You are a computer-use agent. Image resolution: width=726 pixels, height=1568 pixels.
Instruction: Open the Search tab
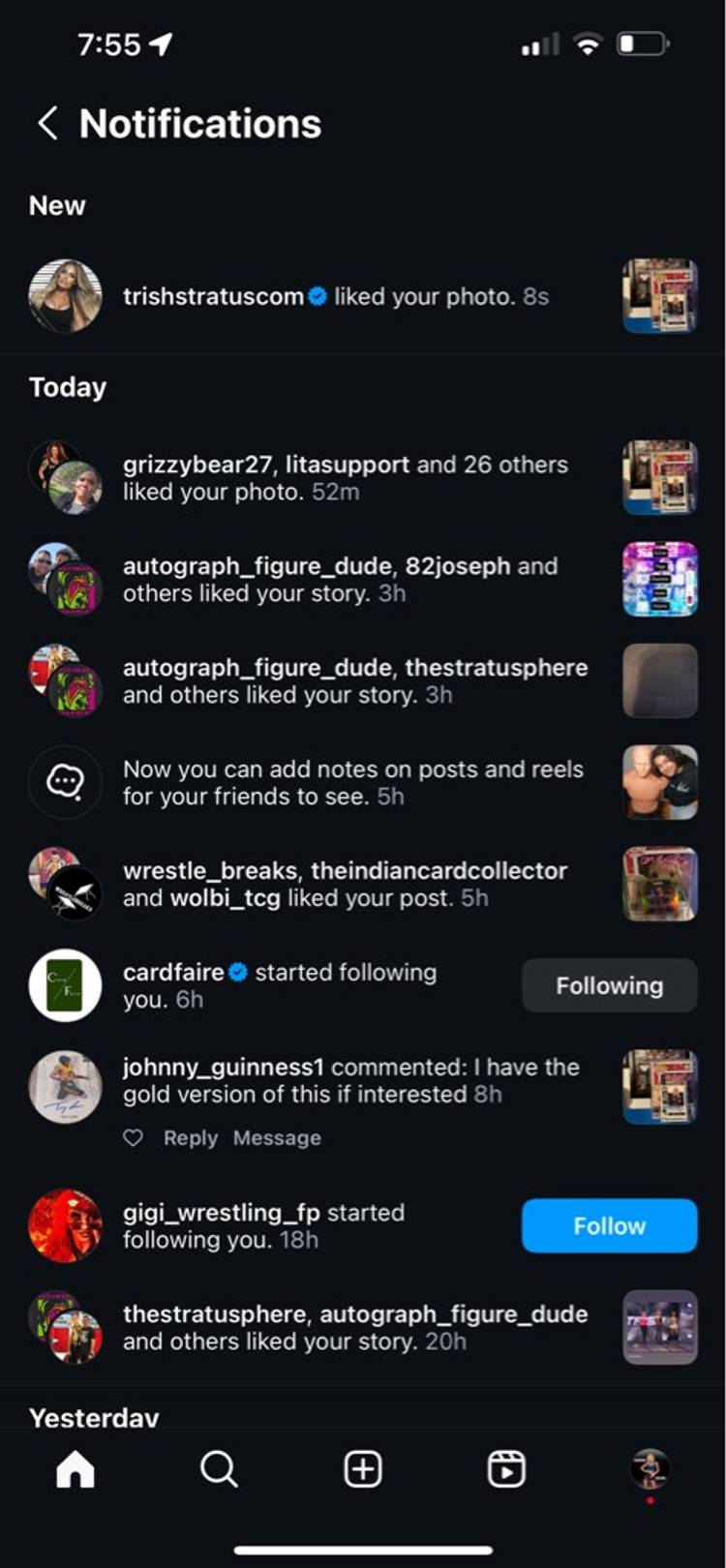click(x=219, y=1469)
